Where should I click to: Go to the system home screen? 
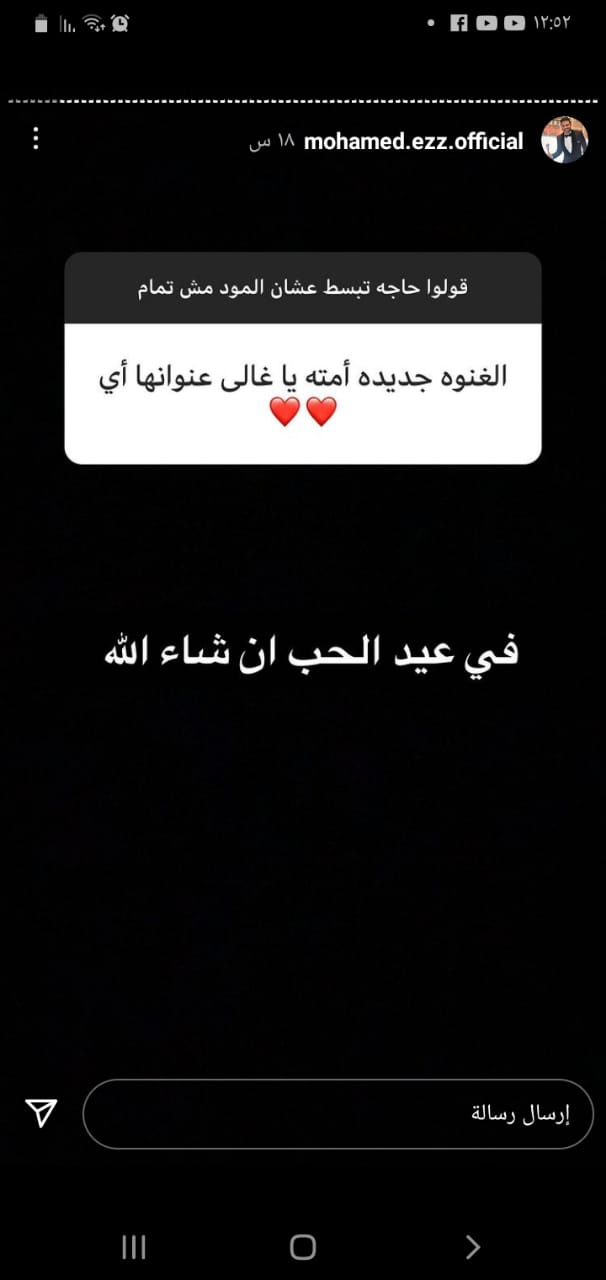pos(303,1246)
